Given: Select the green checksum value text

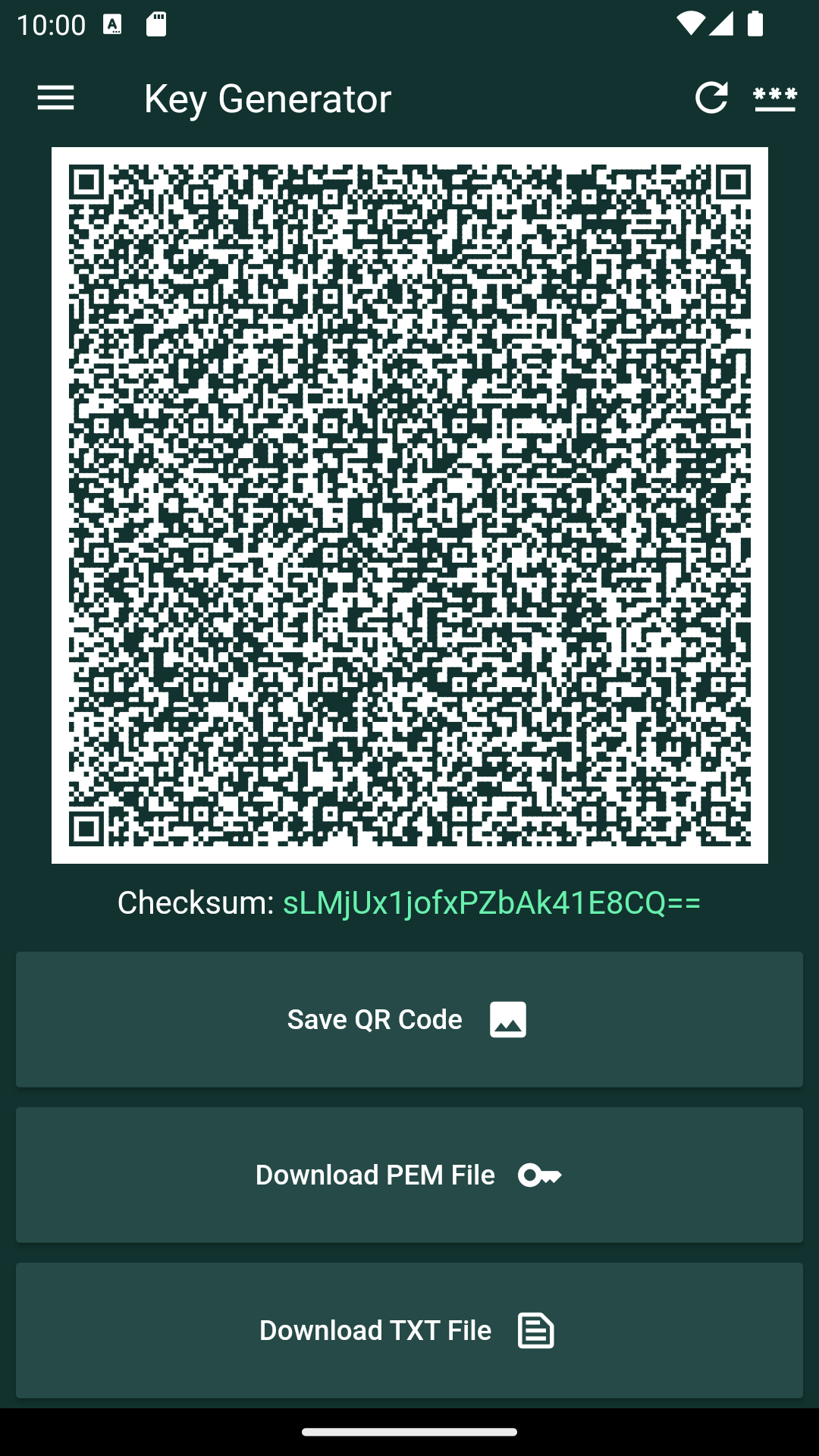Looking at the screenshot, I should click(491, 902).
